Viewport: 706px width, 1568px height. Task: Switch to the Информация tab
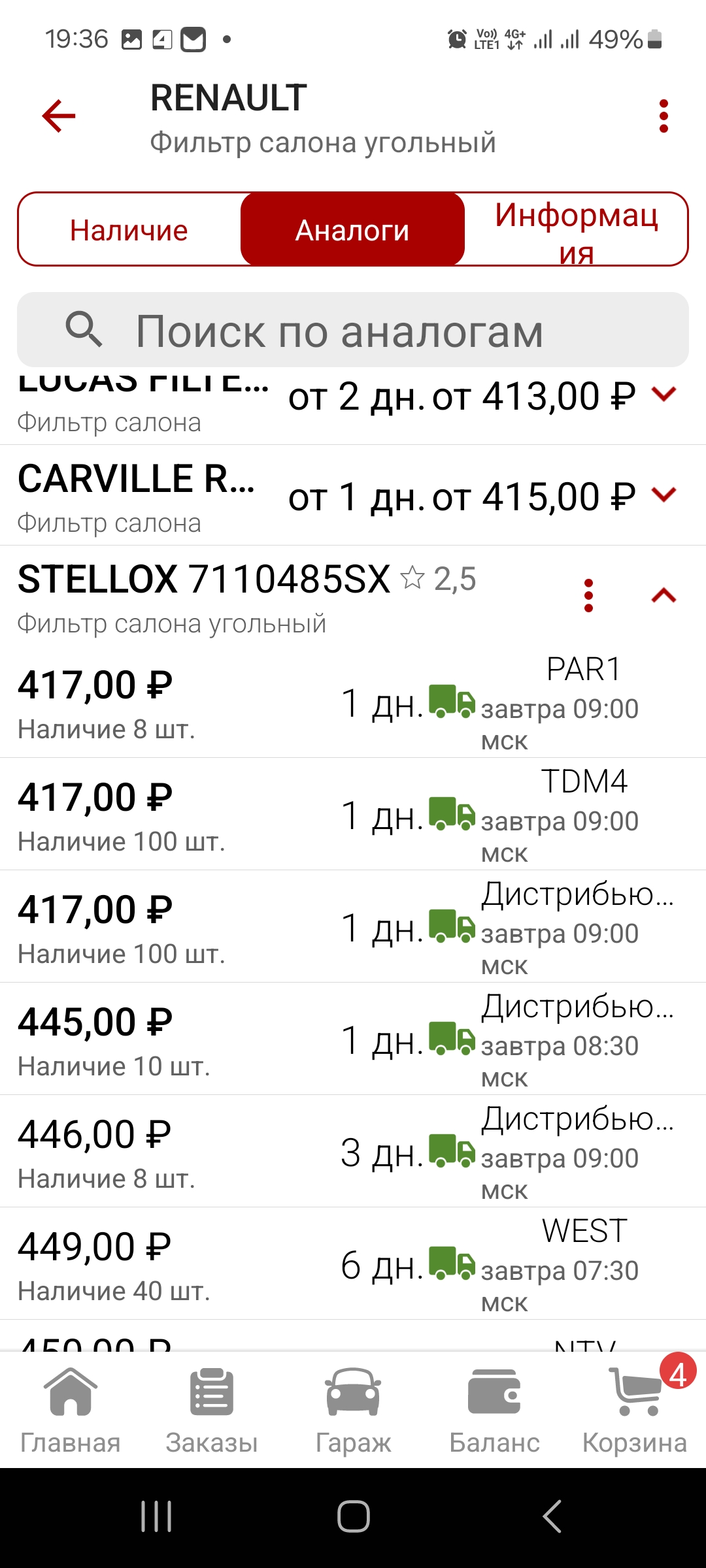tap(576, 230)
